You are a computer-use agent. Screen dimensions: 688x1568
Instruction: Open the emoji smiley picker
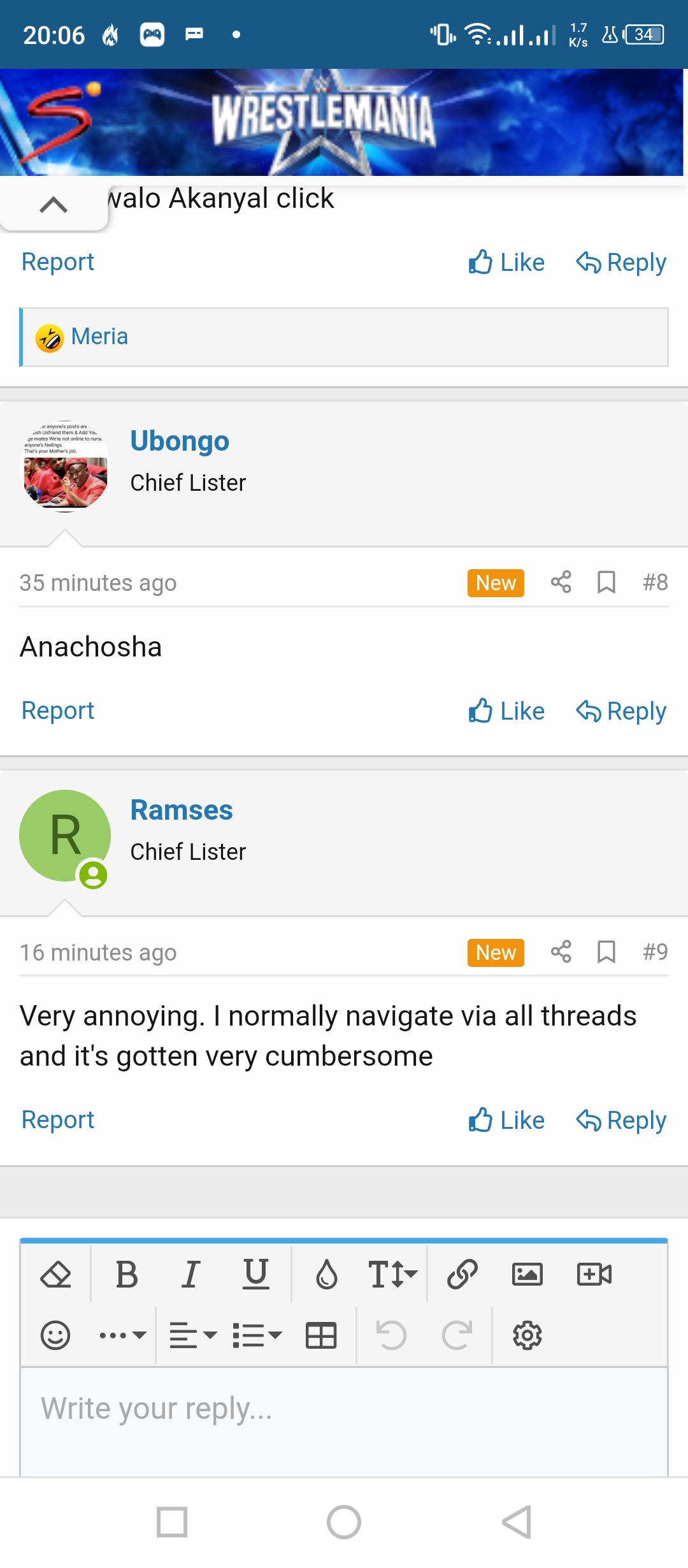tap(55, 1335)
